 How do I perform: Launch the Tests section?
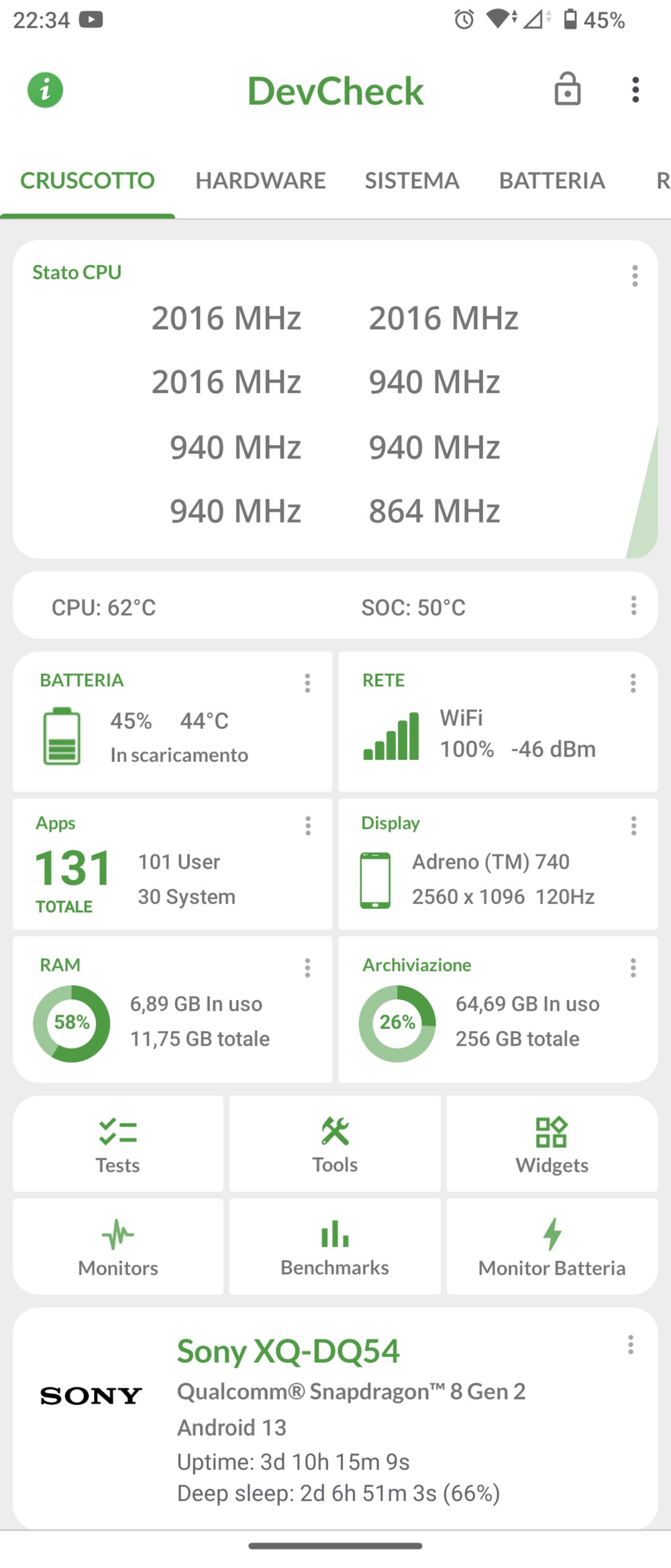click(118, 1144)
